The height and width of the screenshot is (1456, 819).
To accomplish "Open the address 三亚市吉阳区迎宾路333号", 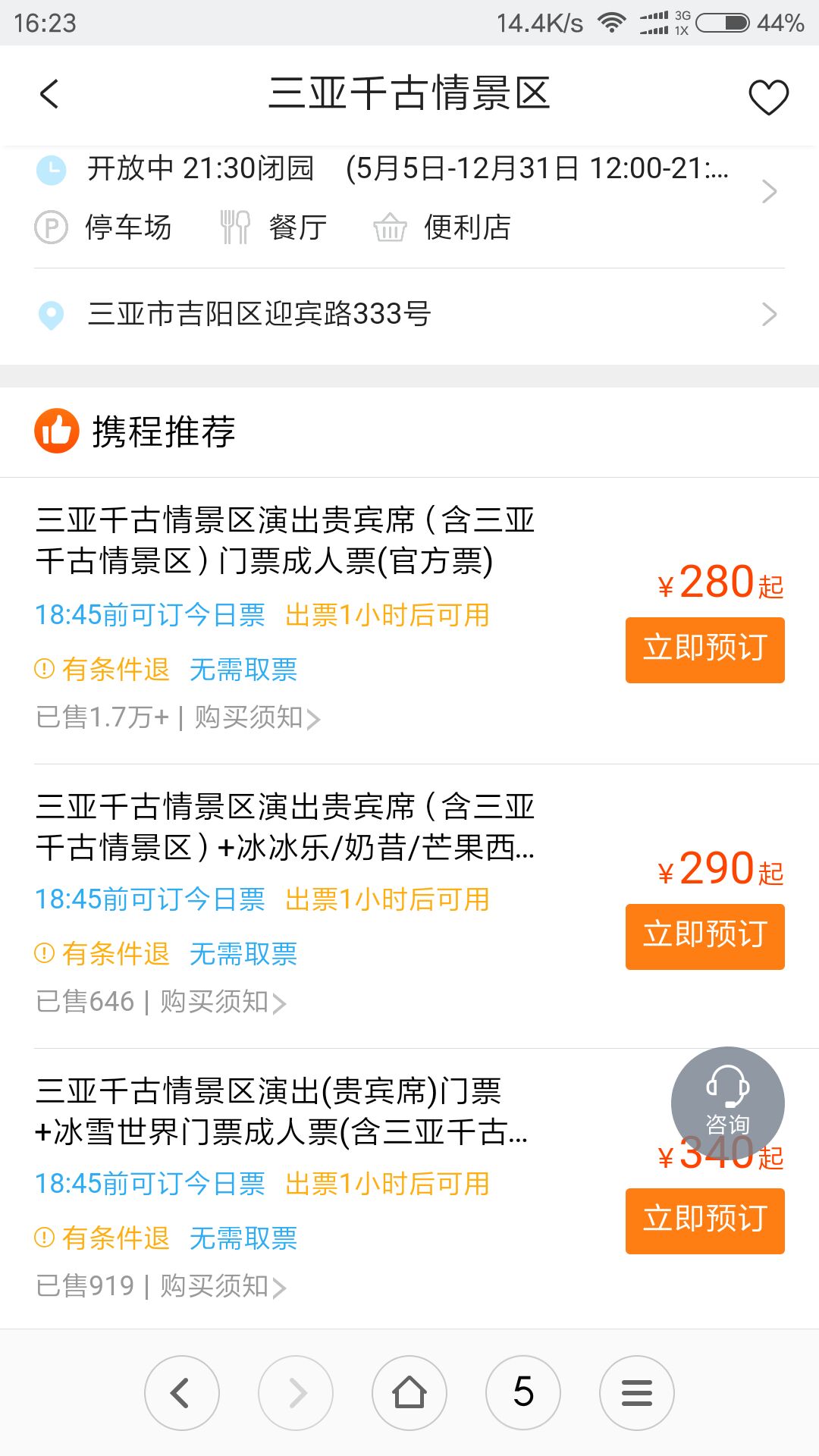I will pyautogui.click(x=409, y=314).
